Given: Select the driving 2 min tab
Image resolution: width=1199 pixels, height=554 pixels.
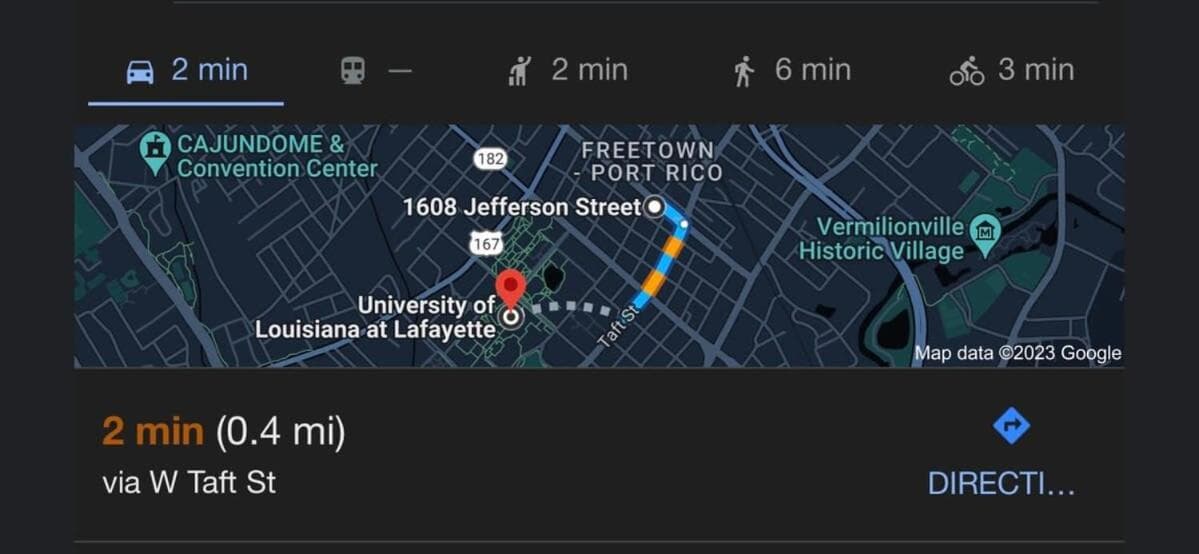Looking at the screenshot, I should tap(187, 71).
